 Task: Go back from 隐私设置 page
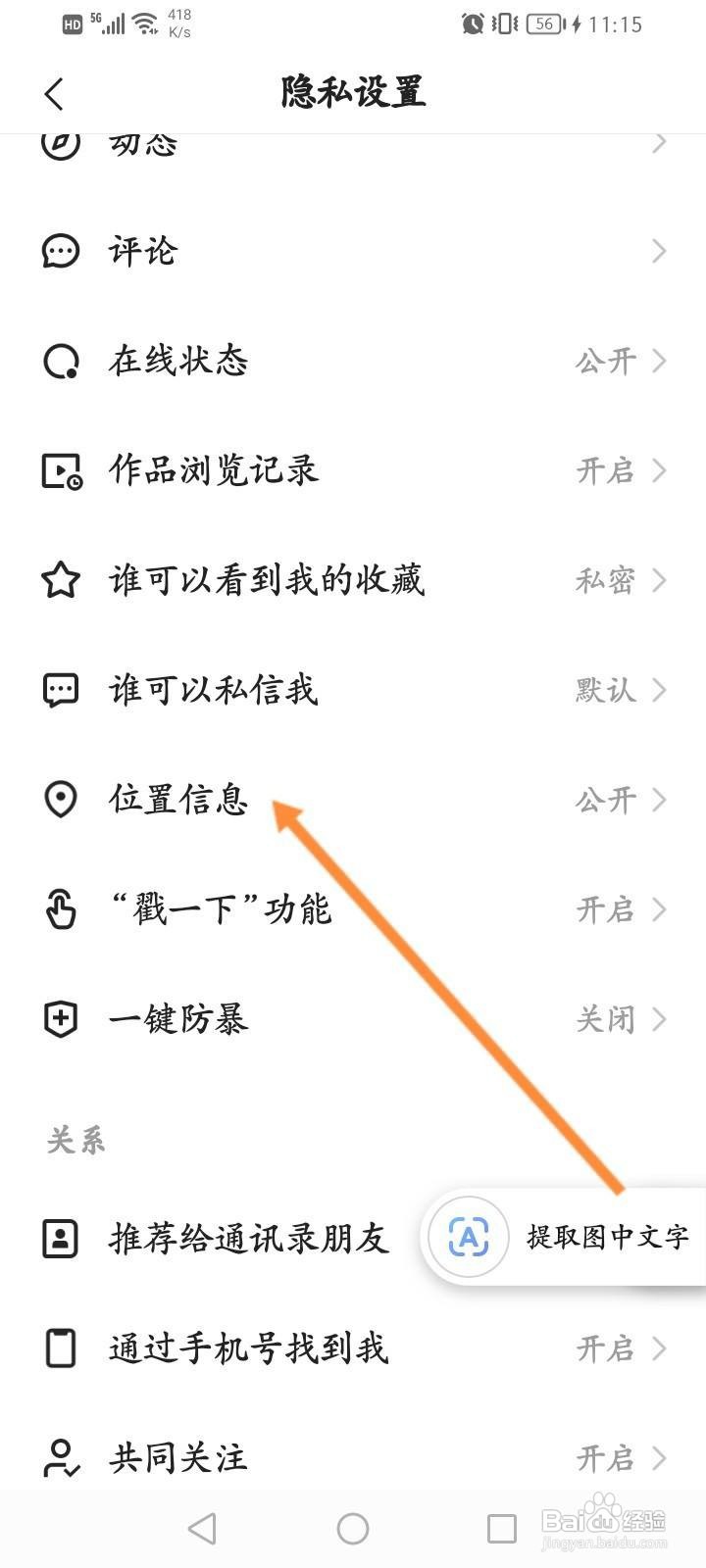click(54, 94)
